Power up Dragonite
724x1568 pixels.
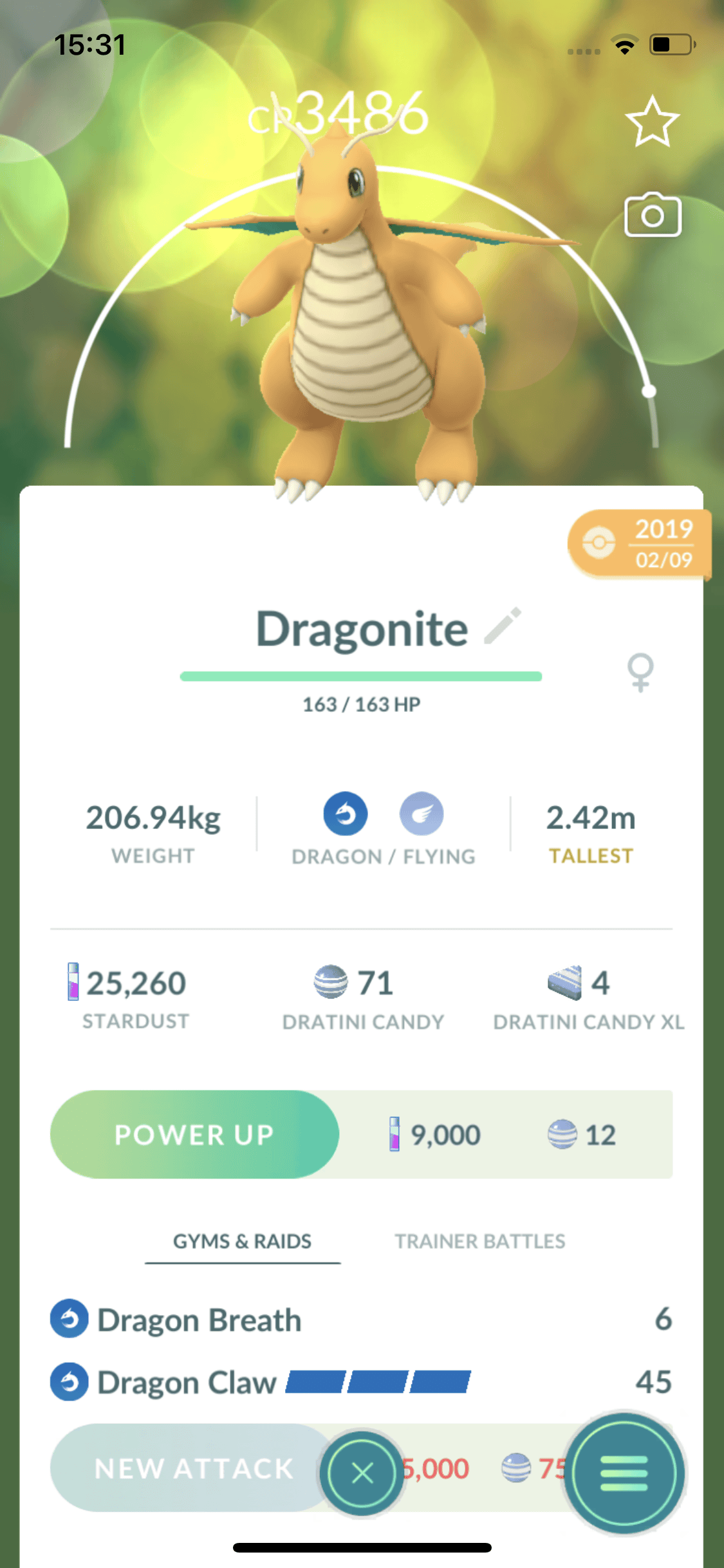[x=194, y=1134]
